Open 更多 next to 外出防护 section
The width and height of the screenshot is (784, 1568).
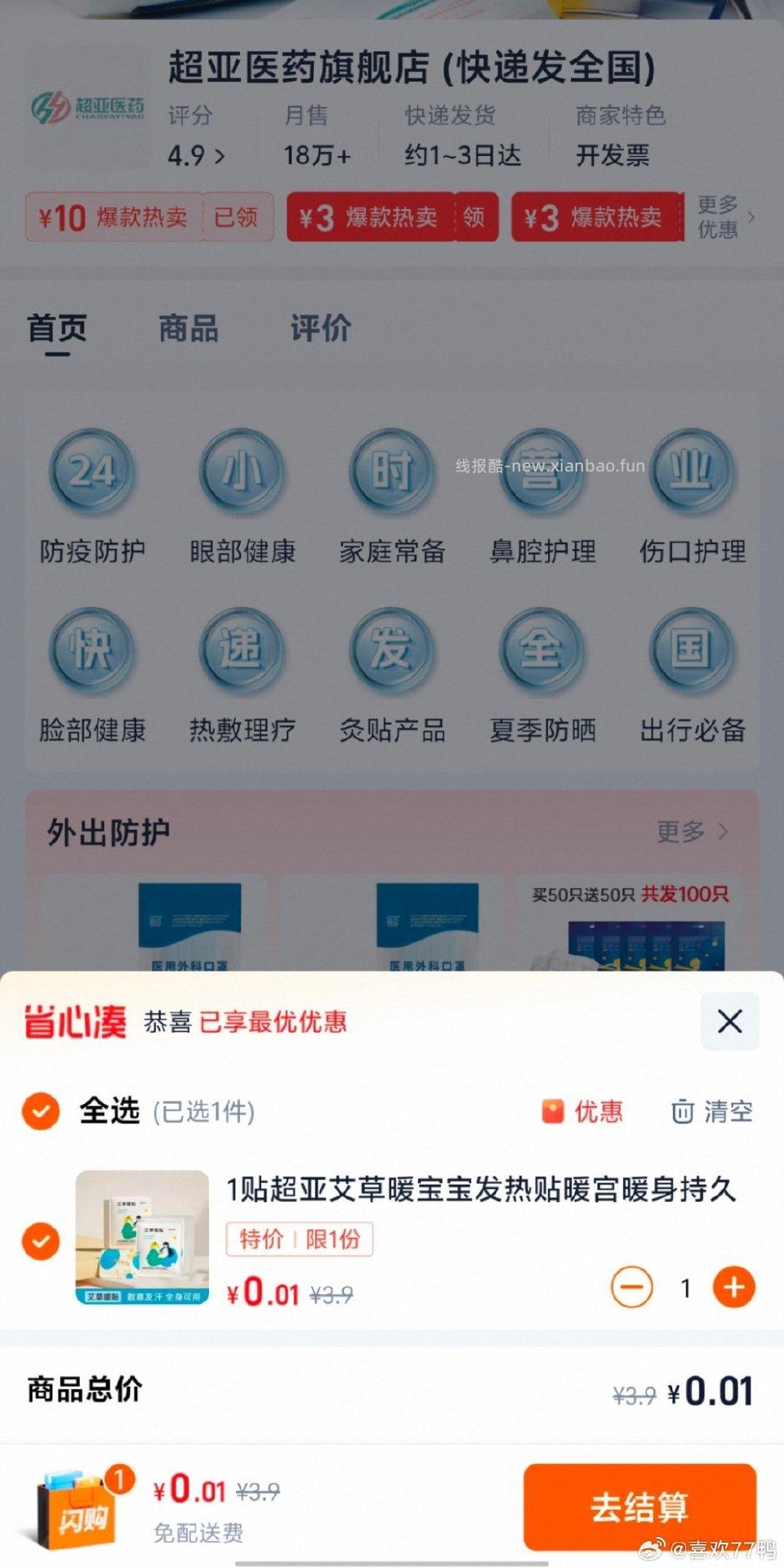tap(691, 832)
